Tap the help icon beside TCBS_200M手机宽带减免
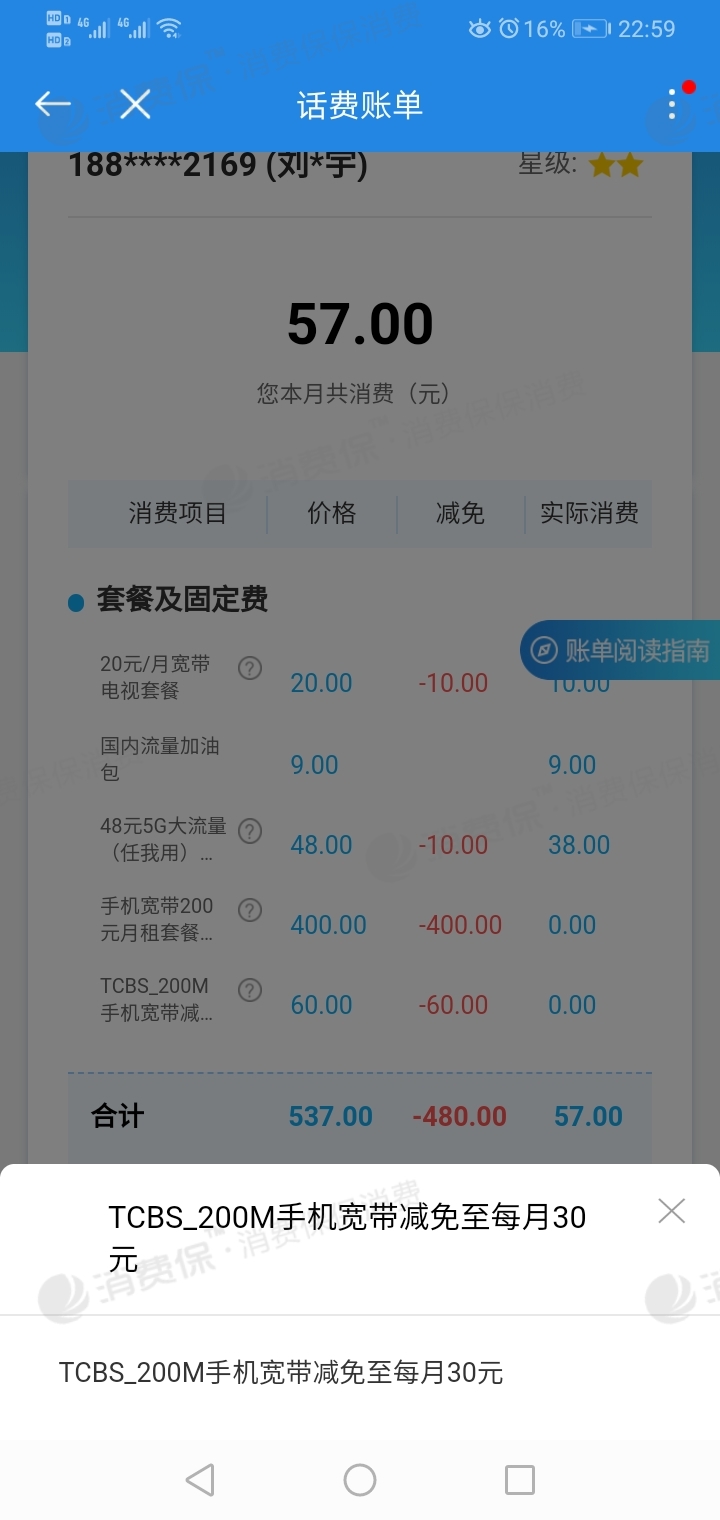Image resolution: width=720 pixels, height=1520 pixels. [250, 990]
